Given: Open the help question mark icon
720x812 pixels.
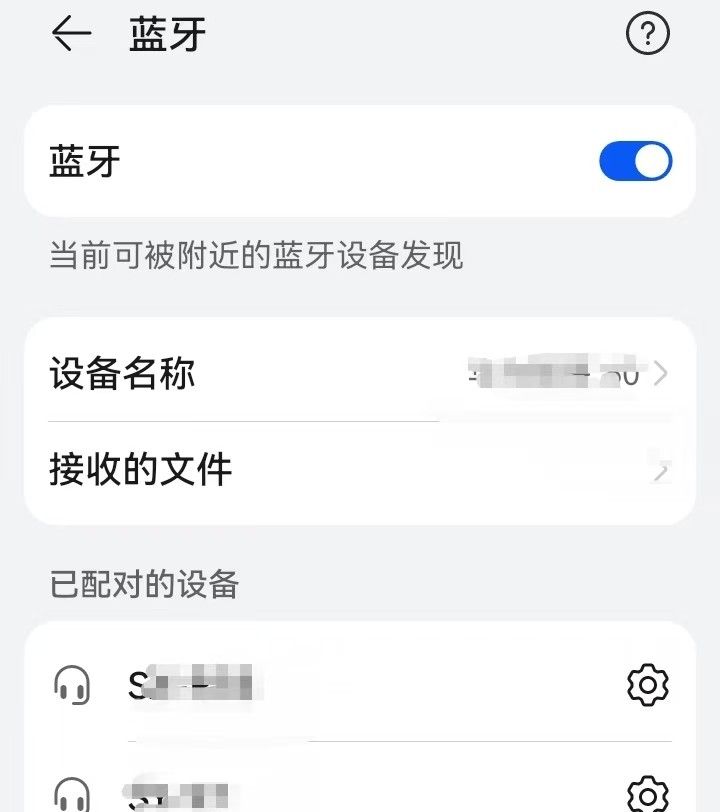Looking at the screenshot, I should (647, 35).
